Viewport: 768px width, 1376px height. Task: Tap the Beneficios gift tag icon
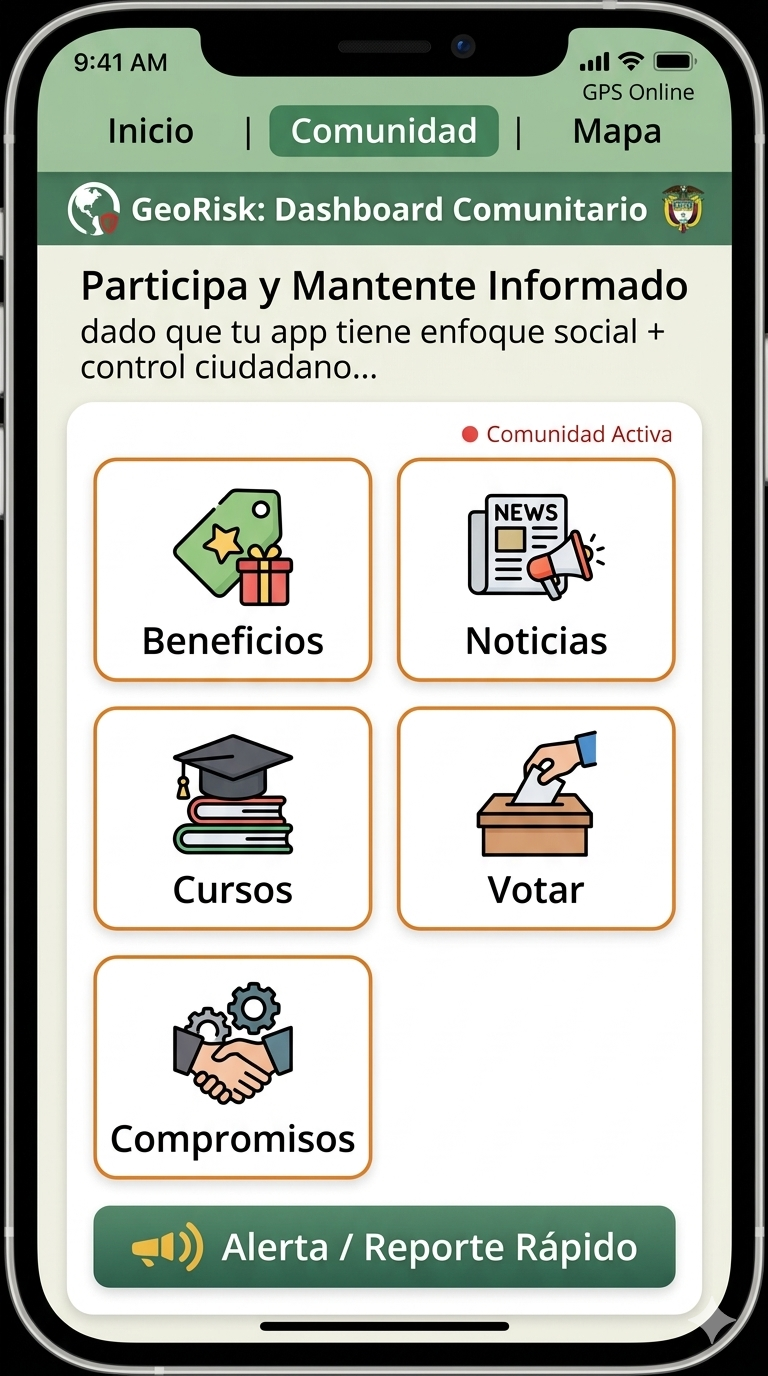(232, 545)
